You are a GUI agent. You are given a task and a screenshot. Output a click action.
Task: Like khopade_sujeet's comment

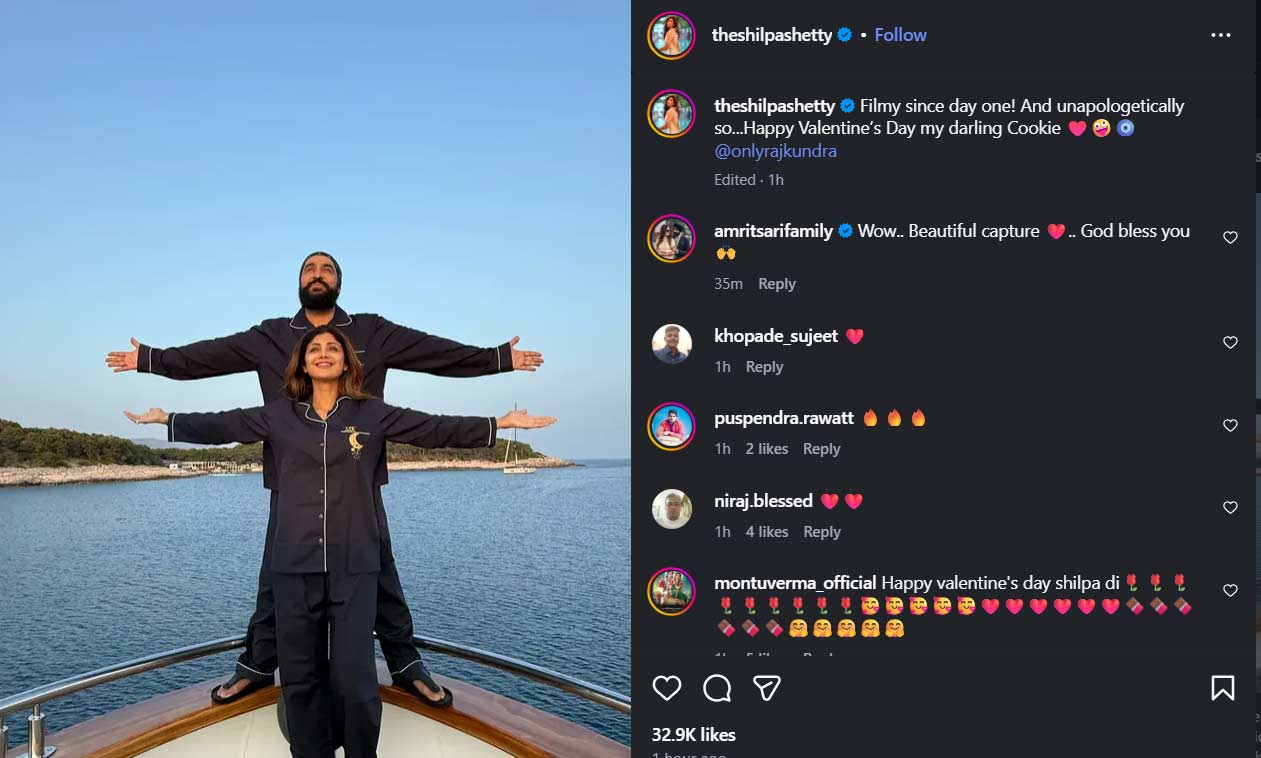[x=1230, y=343]
